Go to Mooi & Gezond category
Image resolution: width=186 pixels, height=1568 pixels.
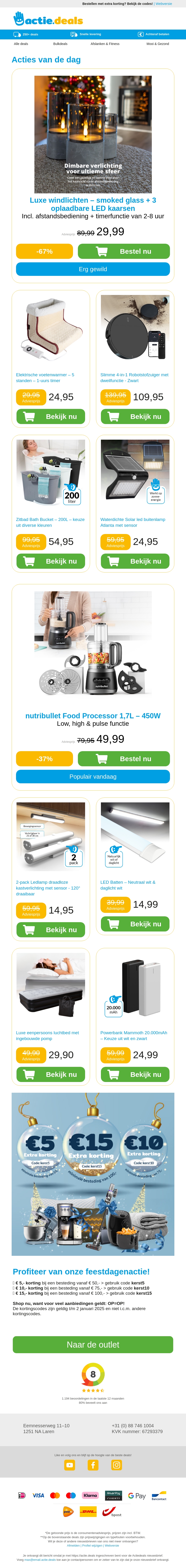tap(157, 44)
